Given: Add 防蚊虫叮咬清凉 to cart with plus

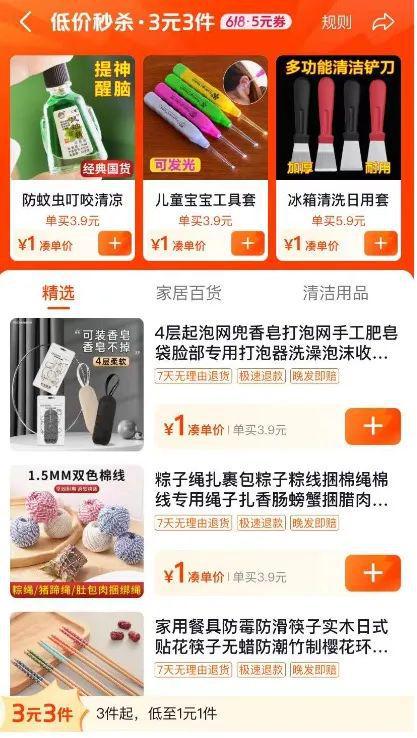Looking at the screenshot, I should point(115,243).
